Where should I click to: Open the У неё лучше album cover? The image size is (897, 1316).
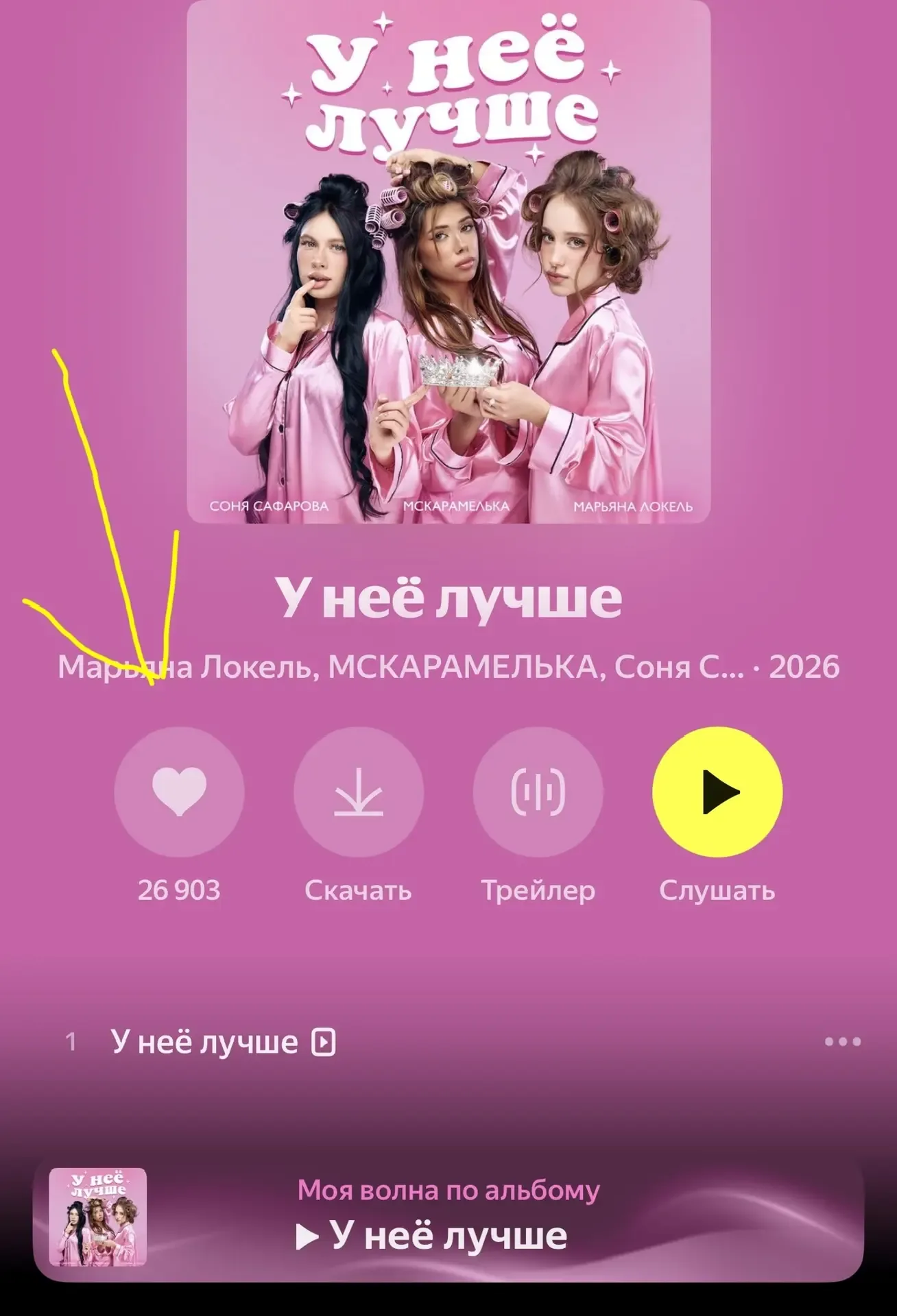pyautogui.click(x=449, y=260)
